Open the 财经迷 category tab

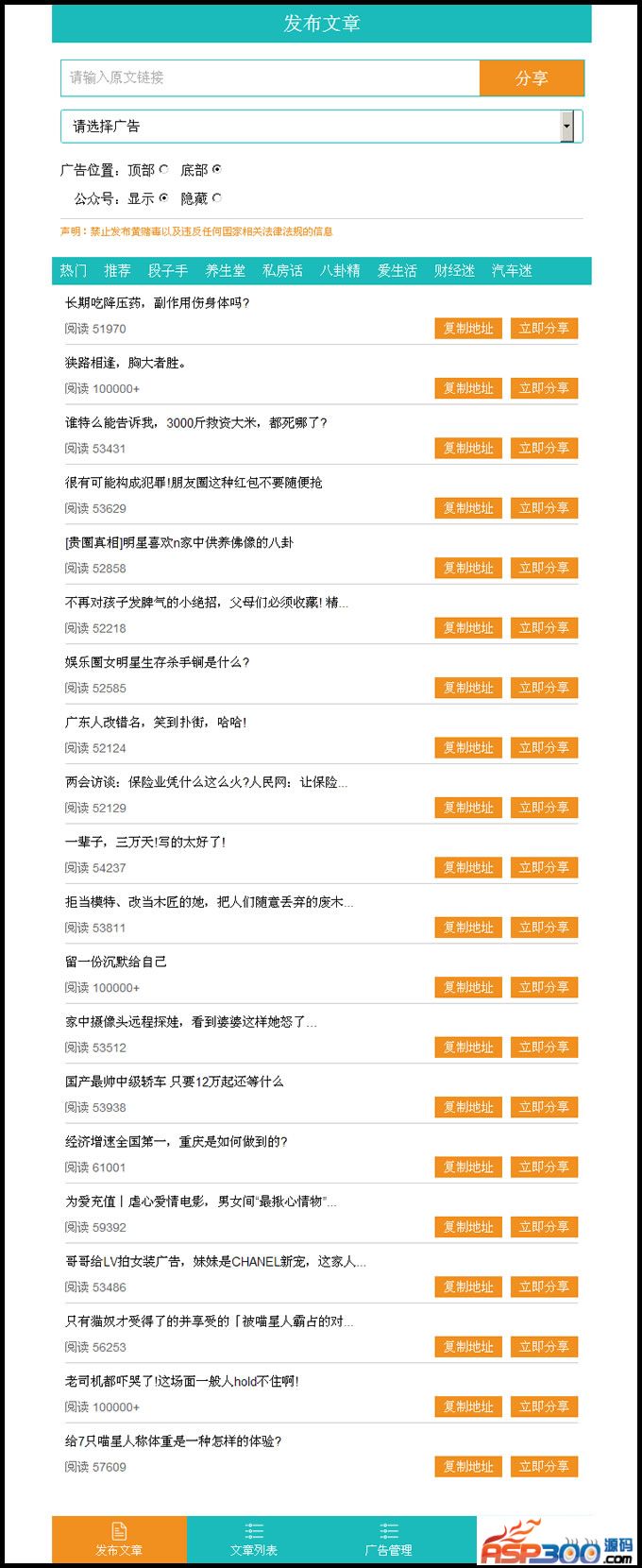click(454, 271)
